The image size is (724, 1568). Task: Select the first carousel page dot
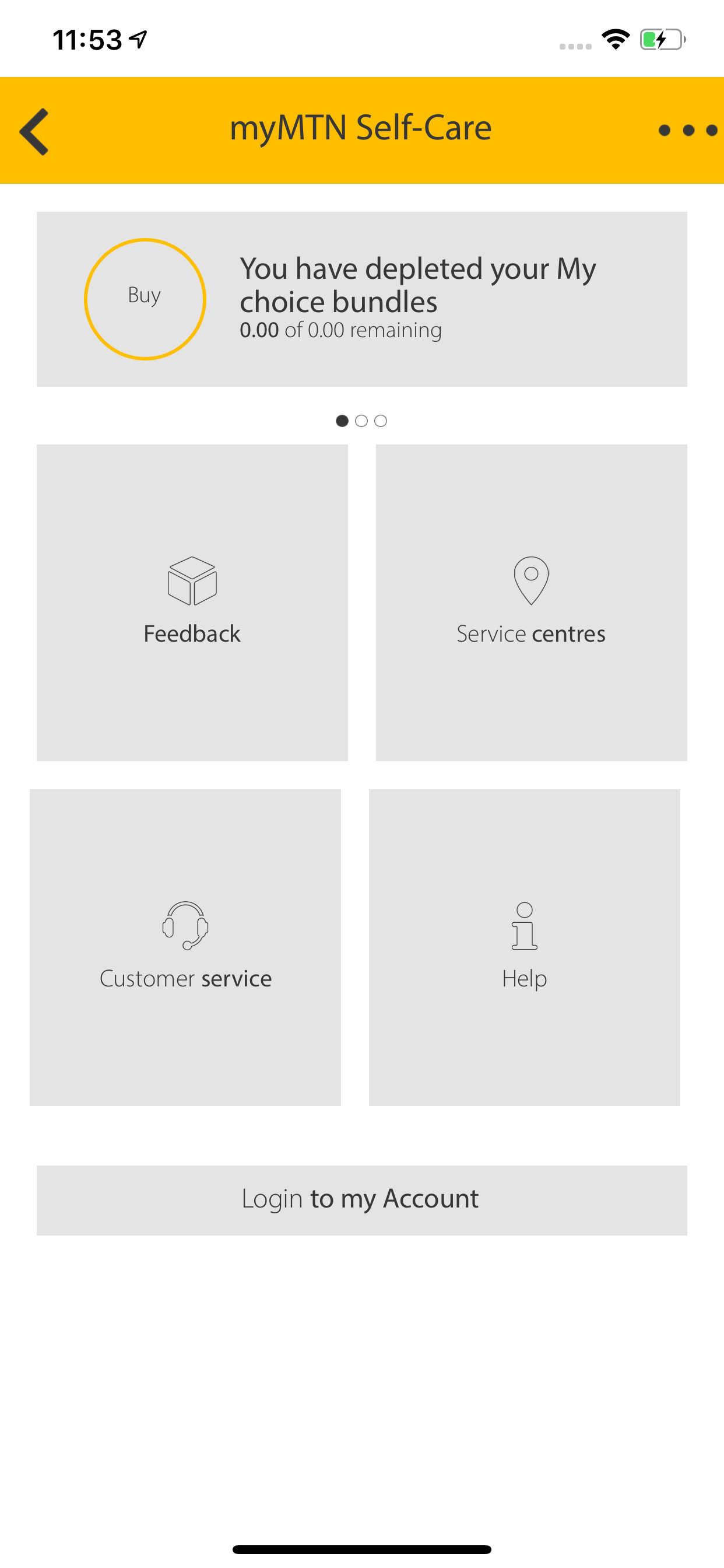pyautogui.click(x=342, y=420)
